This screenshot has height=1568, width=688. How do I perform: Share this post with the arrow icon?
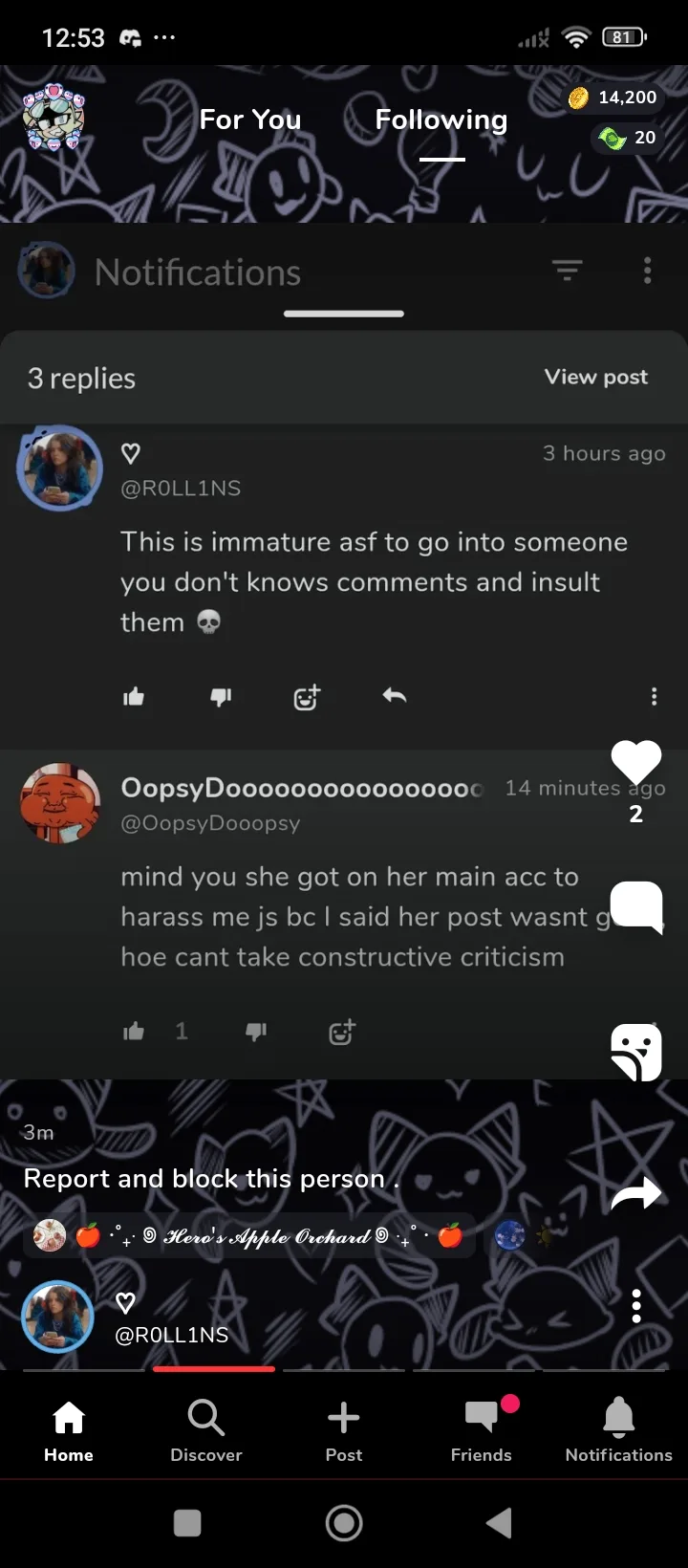(635, 1193)
